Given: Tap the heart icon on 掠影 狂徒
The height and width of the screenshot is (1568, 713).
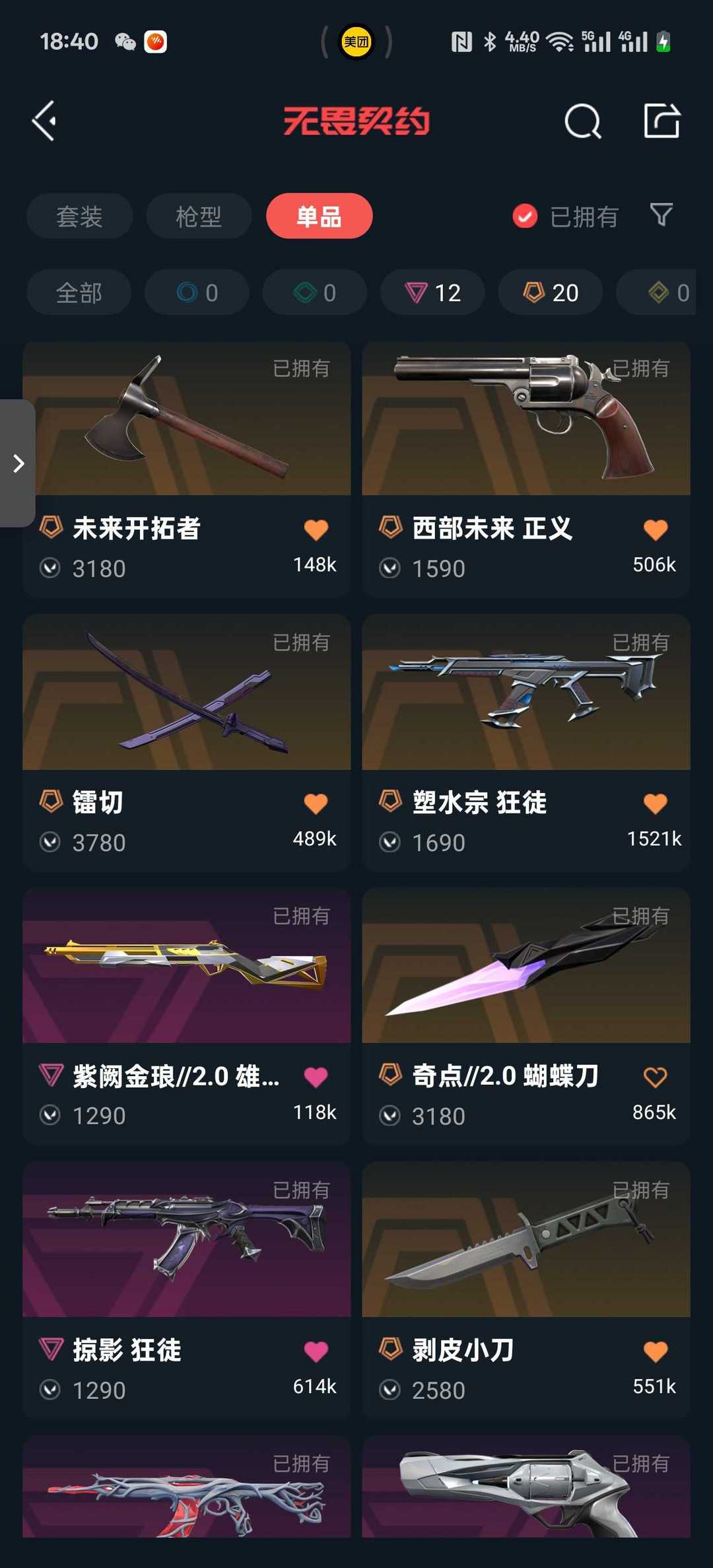Looking at the screenshot, I should coord(316,1351).
